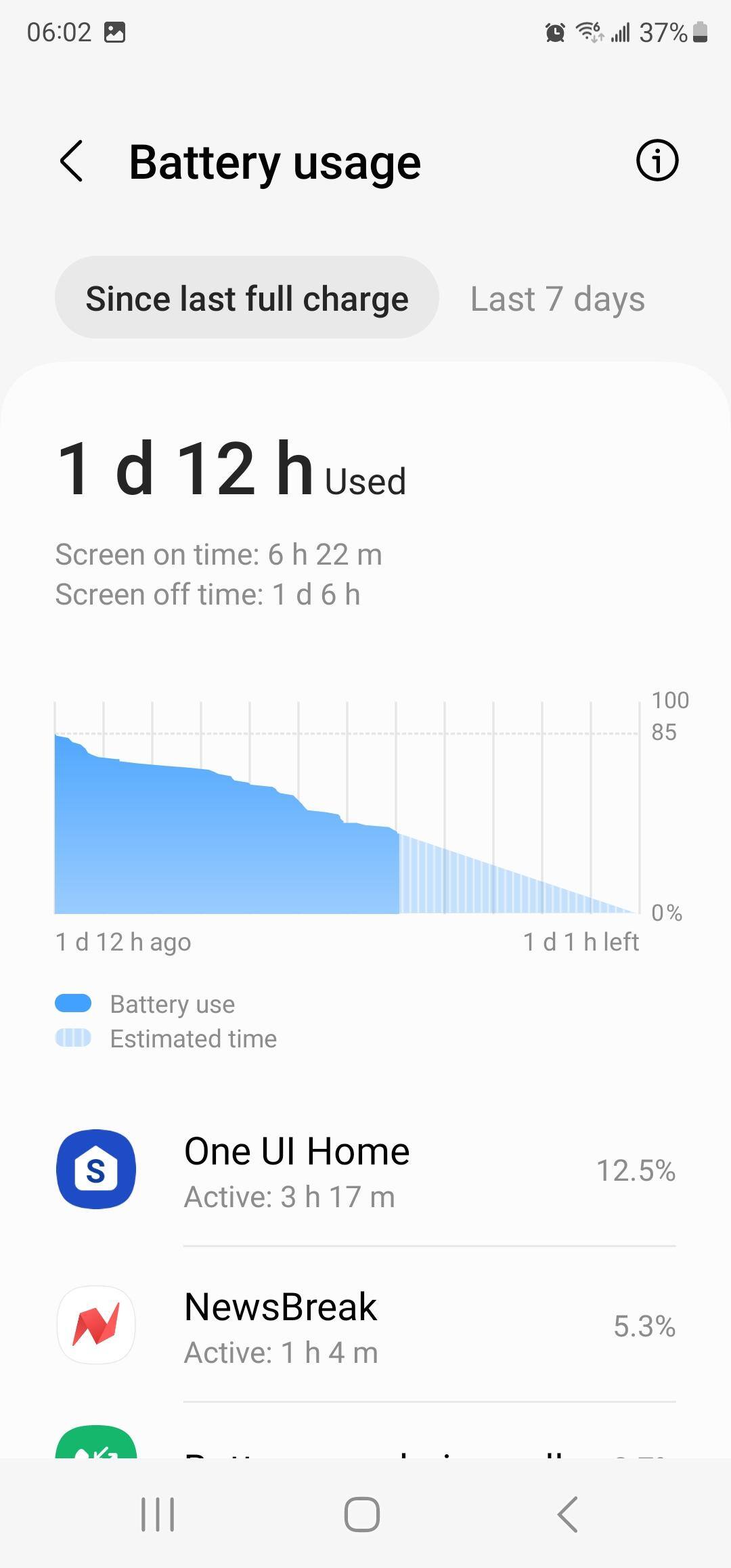Open NewsBreak battery usage details
The height and width of the screenshot is (1568, 731).
click(365, 1326)
